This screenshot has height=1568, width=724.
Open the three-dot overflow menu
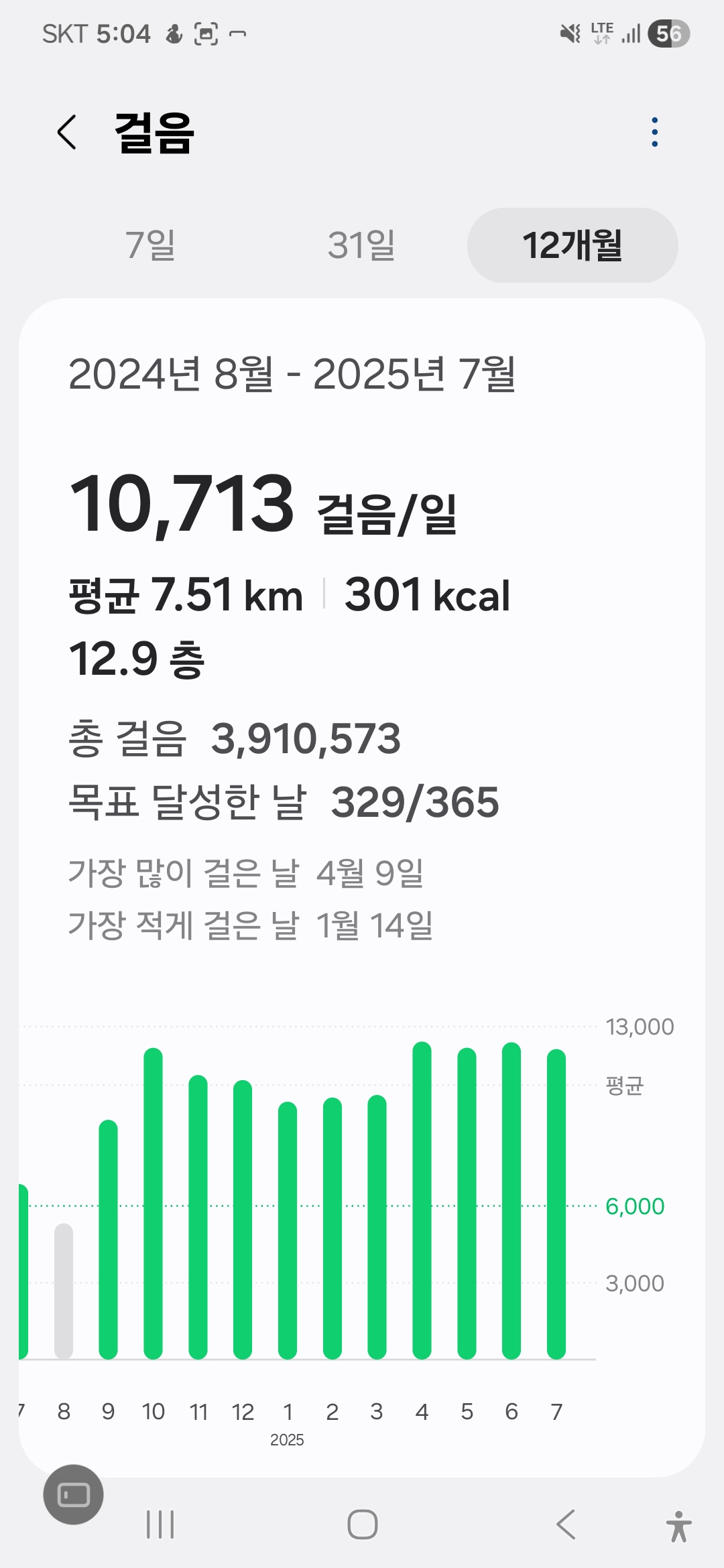click(654, 132)
